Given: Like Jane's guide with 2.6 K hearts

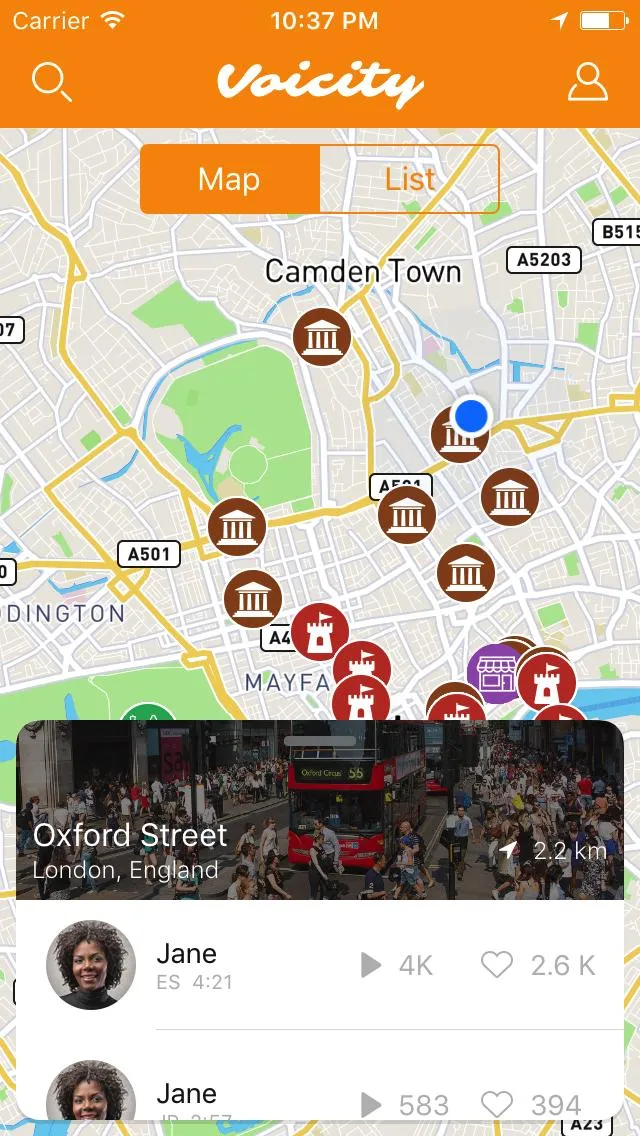Looking at the screenshot, I should [x=497, y=965].
